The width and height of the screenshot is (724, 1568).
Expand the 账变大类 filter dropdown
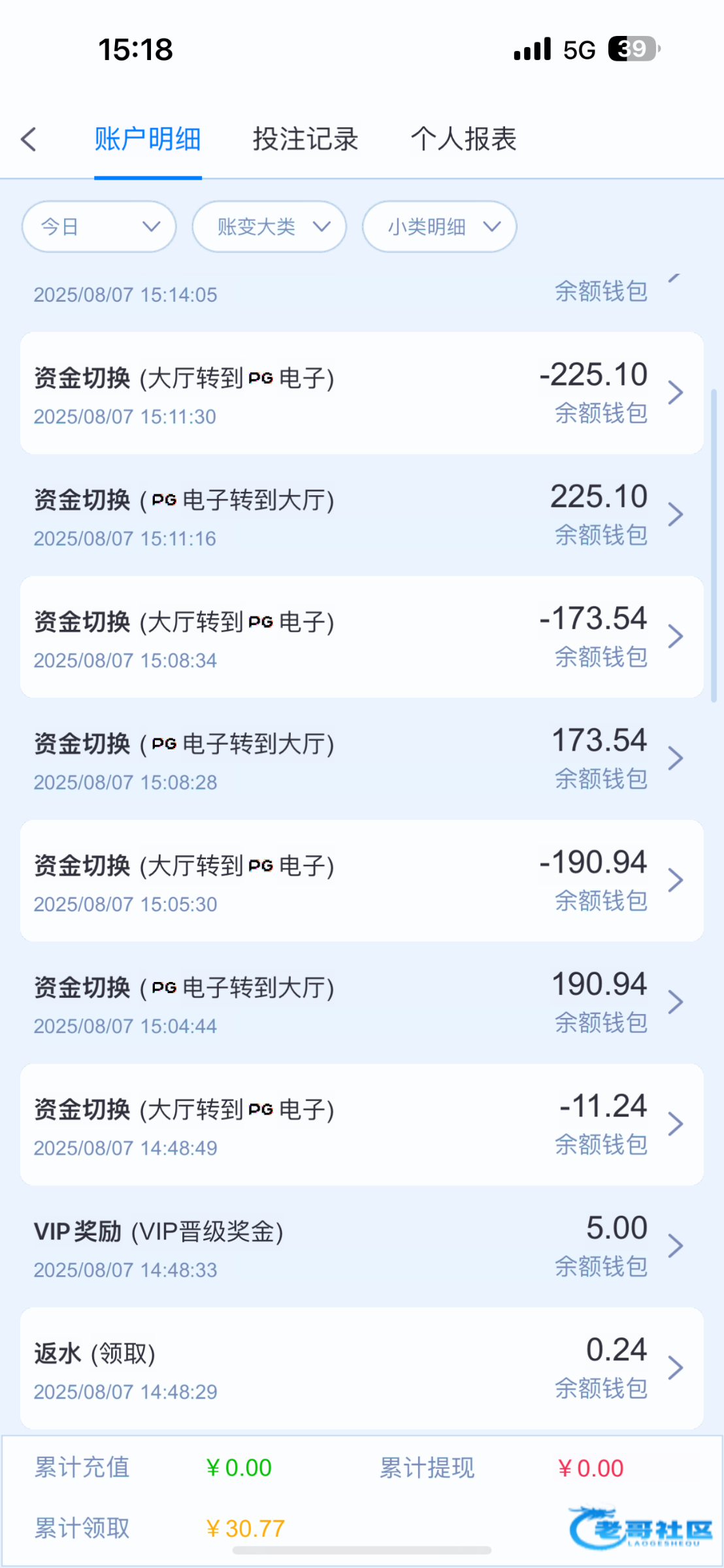click(269, 227)
